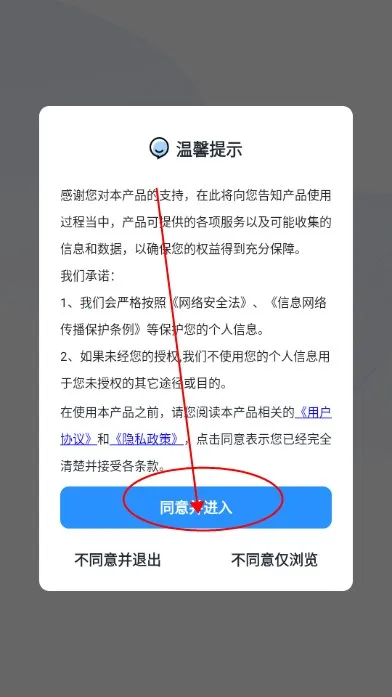The width and height of the screenshot is (392, 697).
Task: Choose 不同意并退出 to exit
Action: pyautogui.click(x=117, y=560)
